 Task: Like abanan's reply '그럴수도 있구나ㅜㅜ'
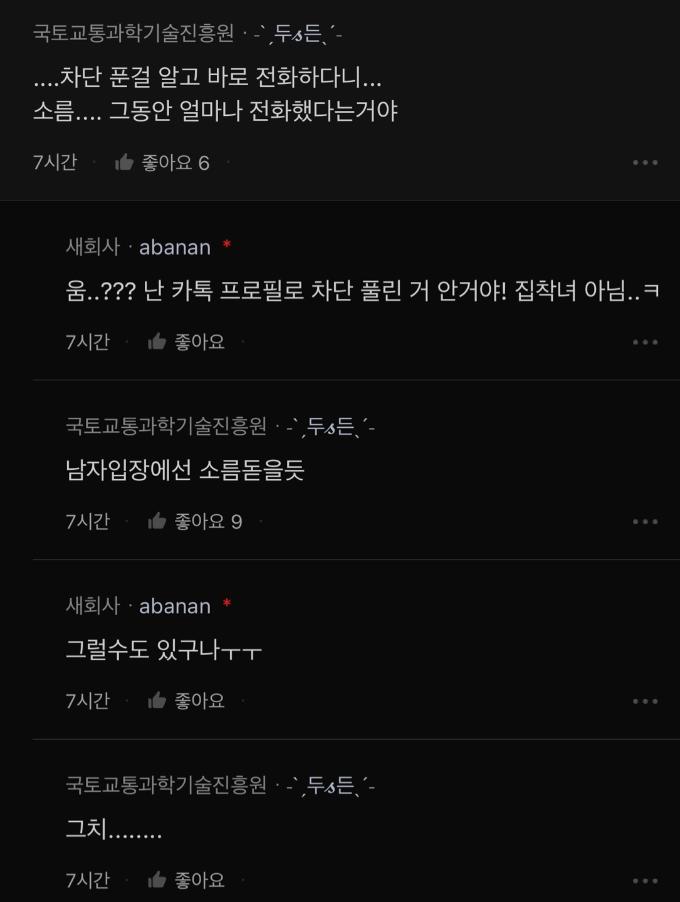pos(186,701)
